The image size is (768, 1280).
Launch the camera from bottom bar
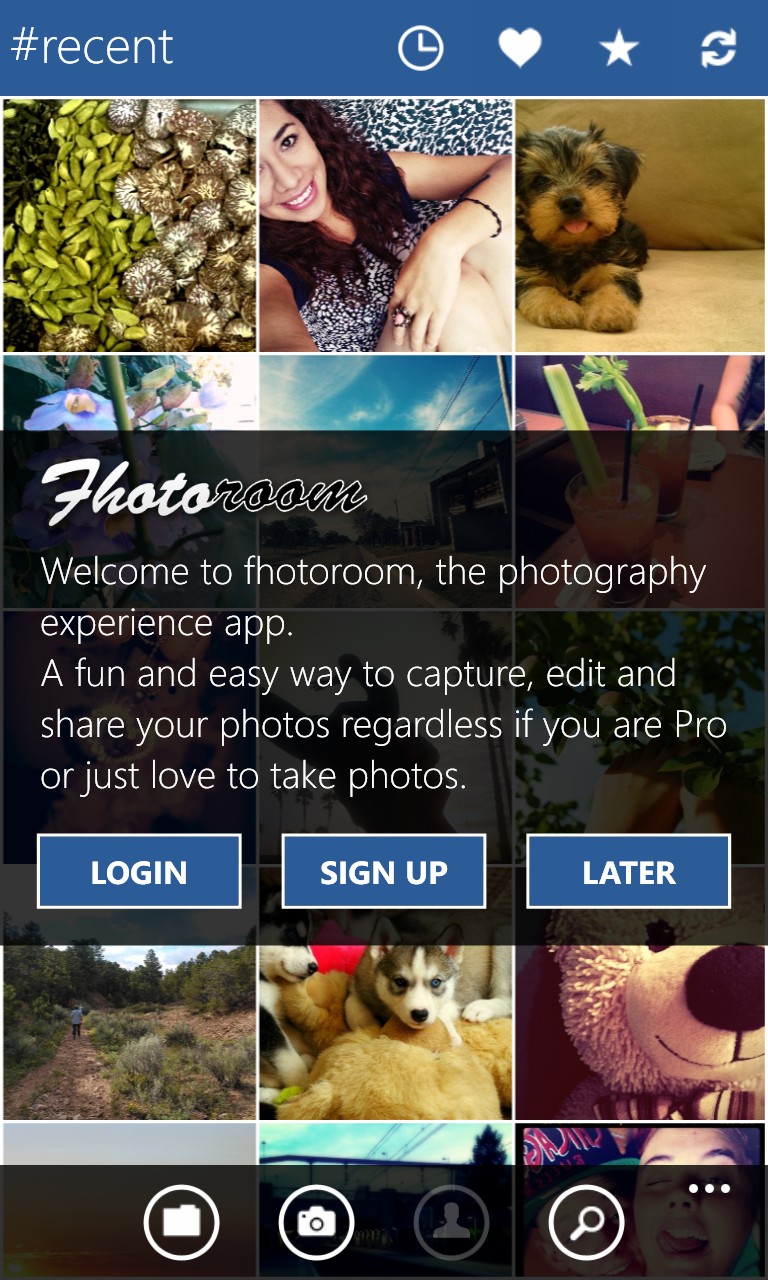316,1221
